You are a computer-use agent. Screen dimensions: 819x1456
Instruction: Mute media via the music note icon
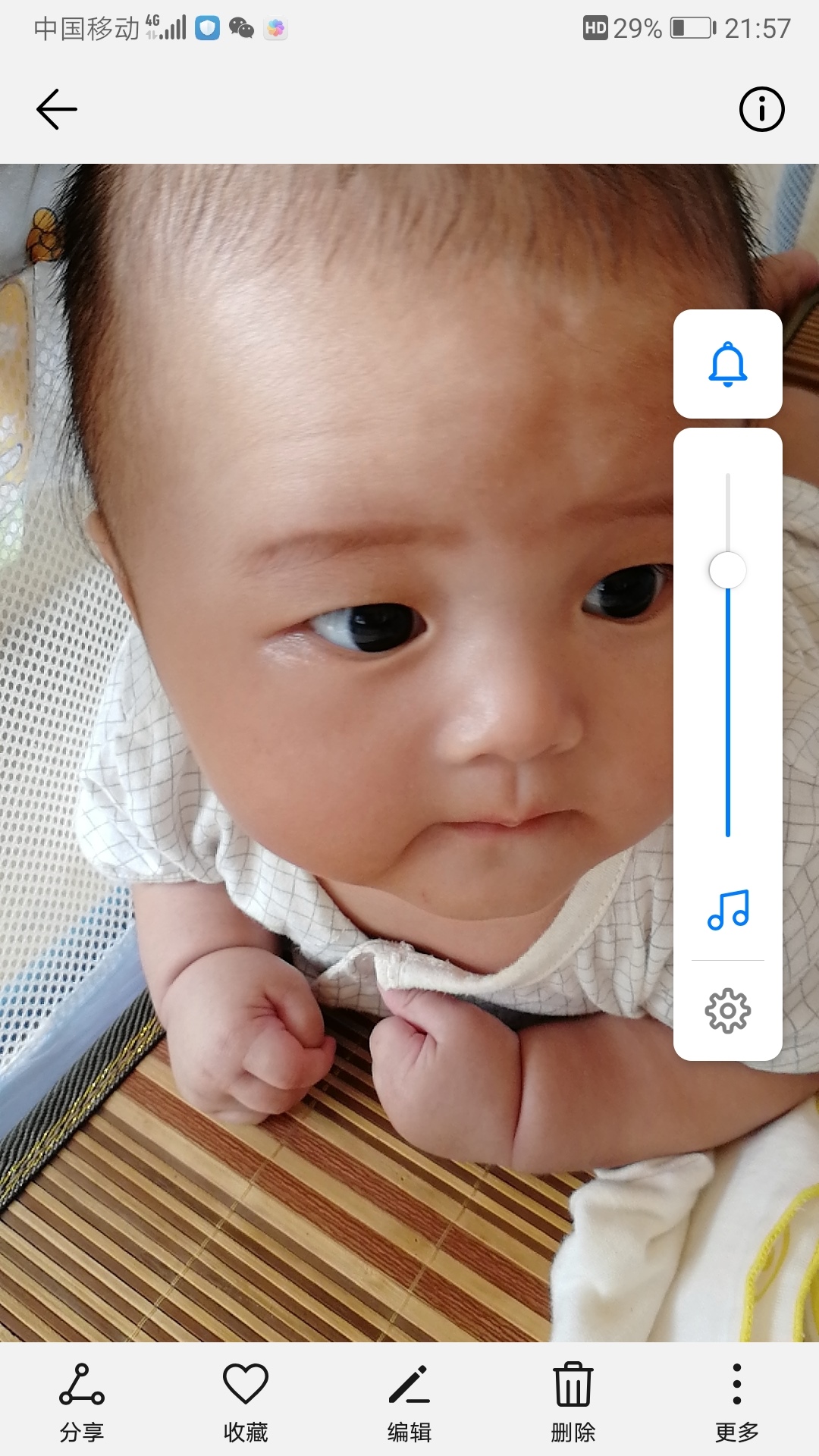pos(727,909)
